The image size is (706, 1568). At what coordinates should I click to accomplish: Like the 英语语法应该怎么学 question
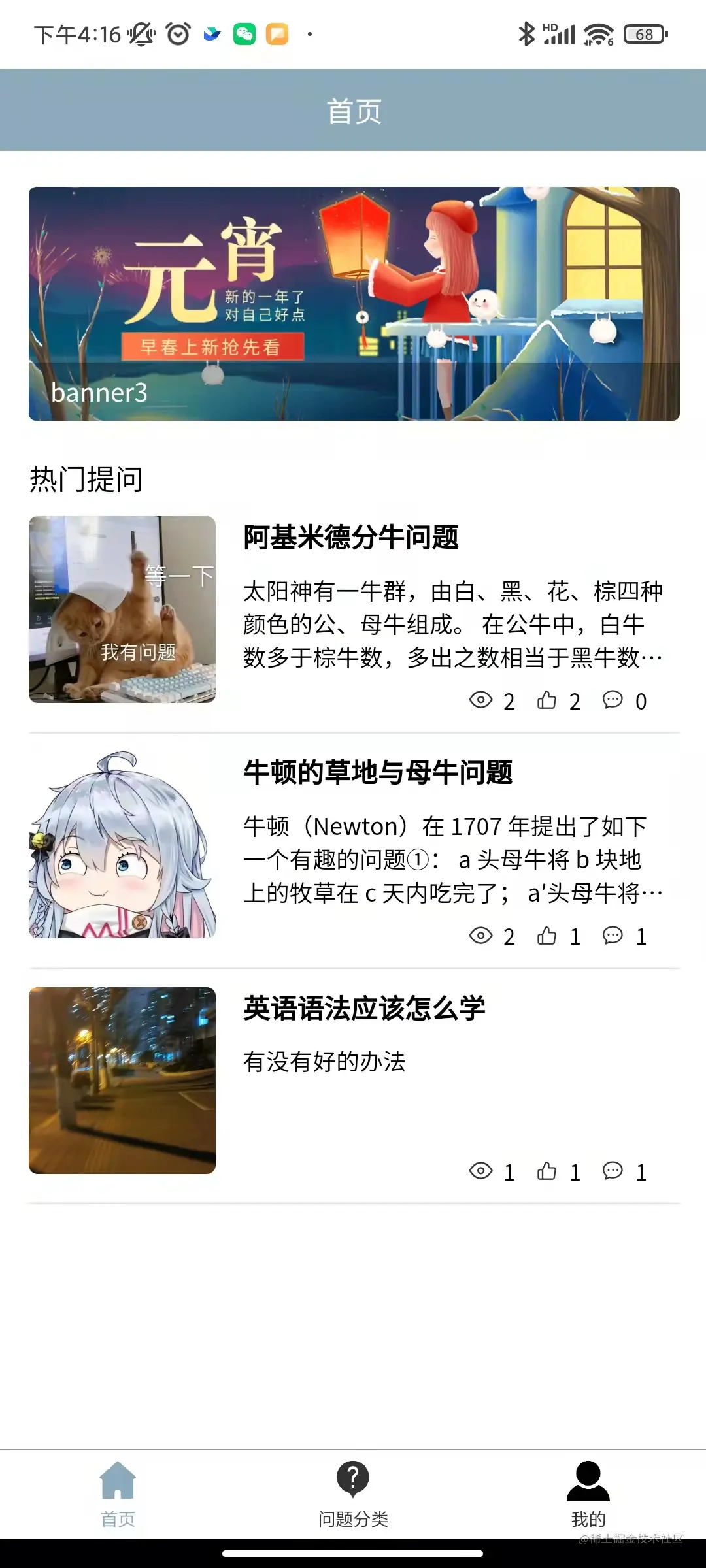tap(547, 1171)
